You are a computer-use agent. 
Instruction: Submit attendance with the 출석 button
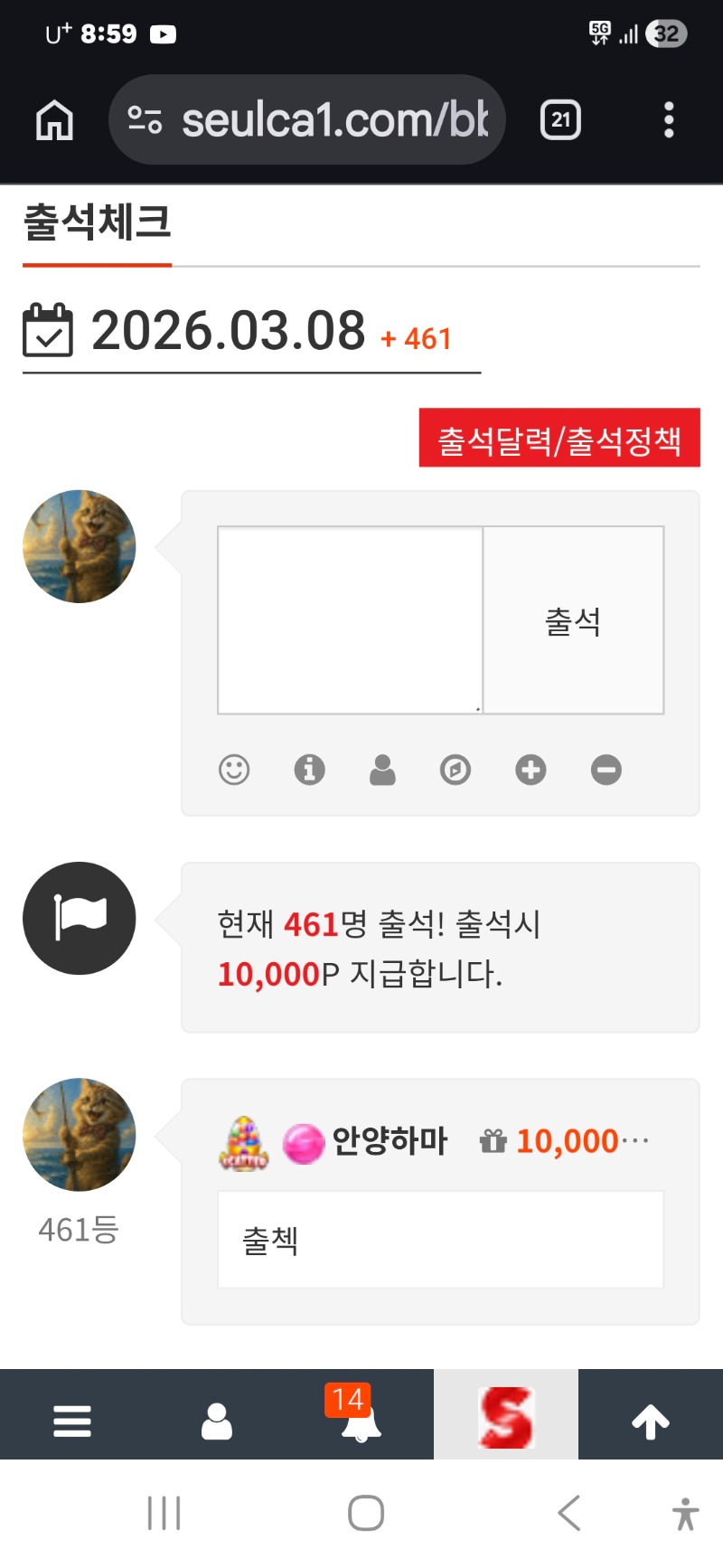coord(573,620)
